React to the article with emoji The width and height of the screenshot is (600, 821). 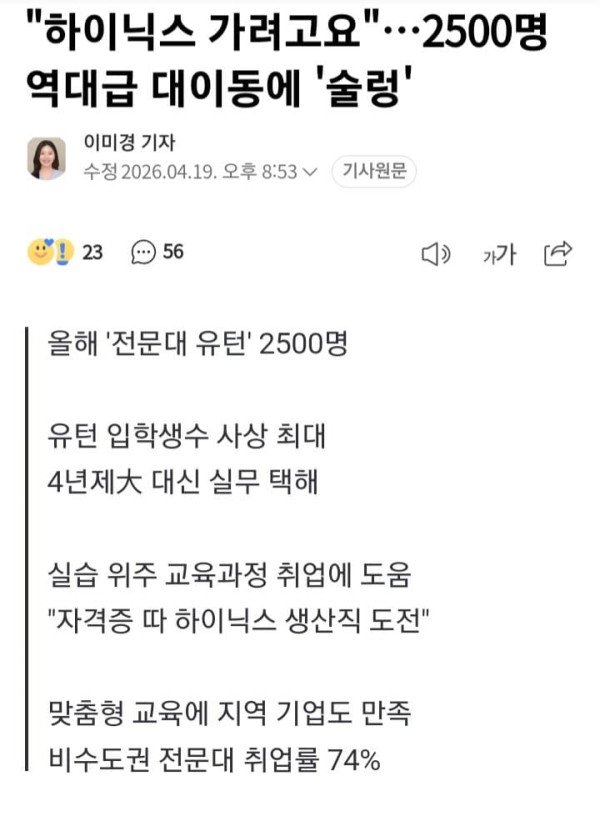tap(50, 253)
